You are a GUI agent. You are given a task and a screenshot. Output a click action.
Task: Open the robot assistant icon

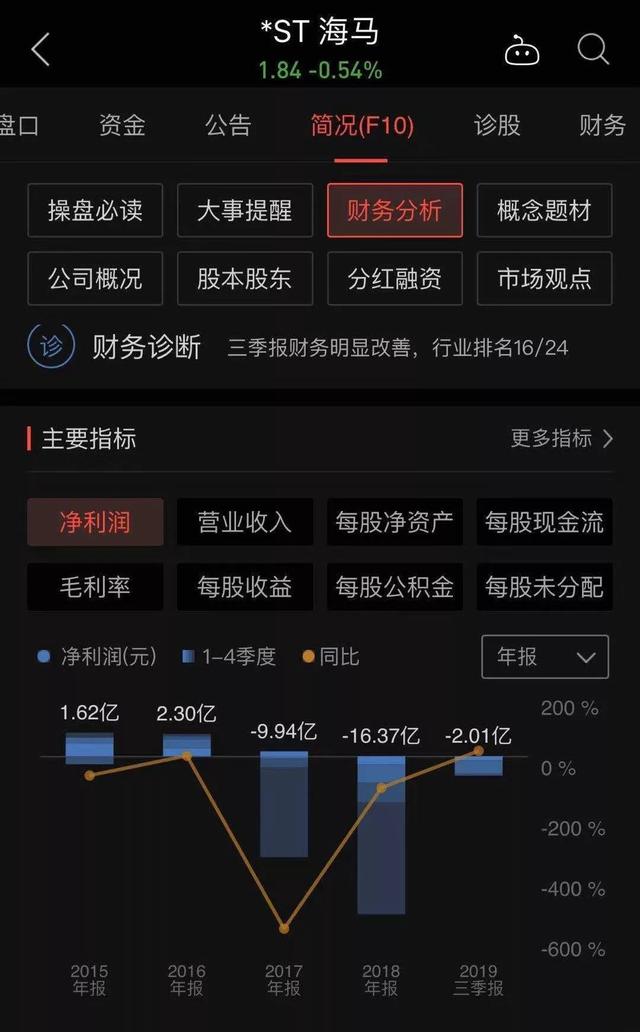pos(522,50)
